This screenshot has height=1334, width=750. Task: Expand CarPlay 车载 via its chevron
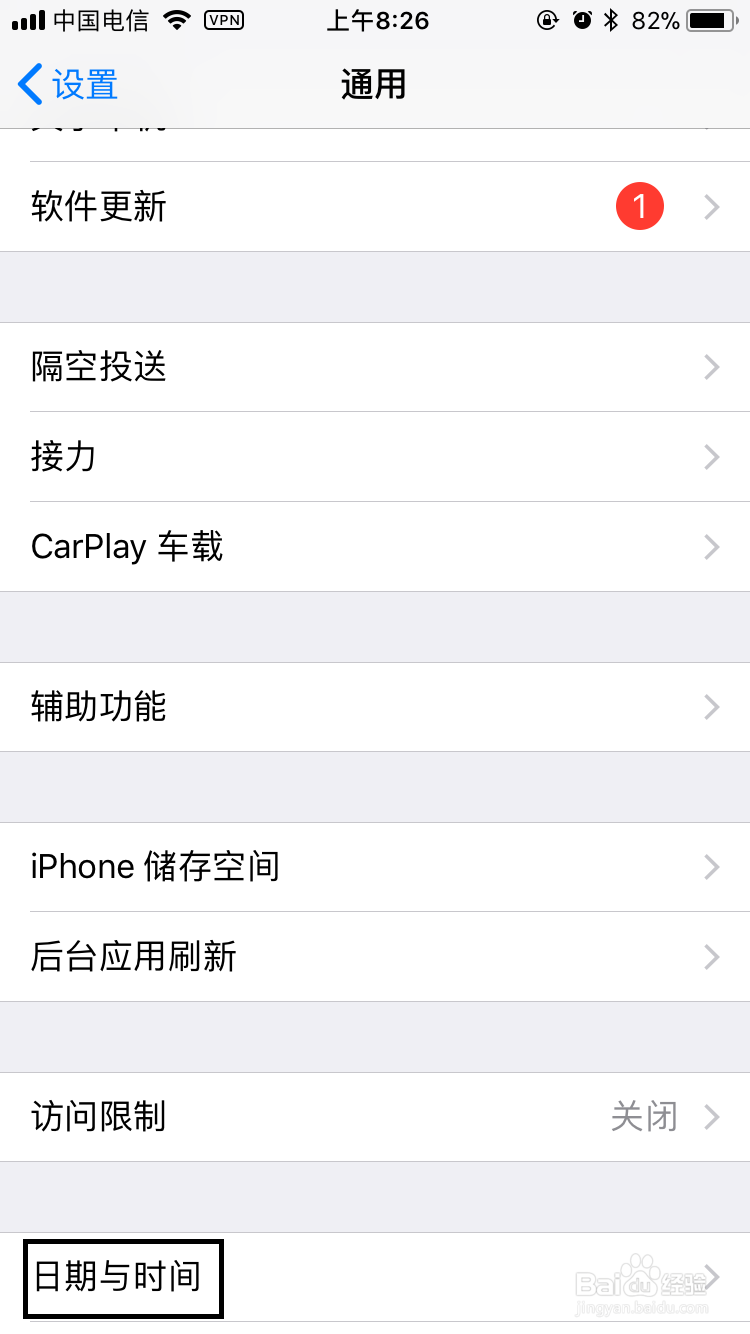tap(711, 547)
